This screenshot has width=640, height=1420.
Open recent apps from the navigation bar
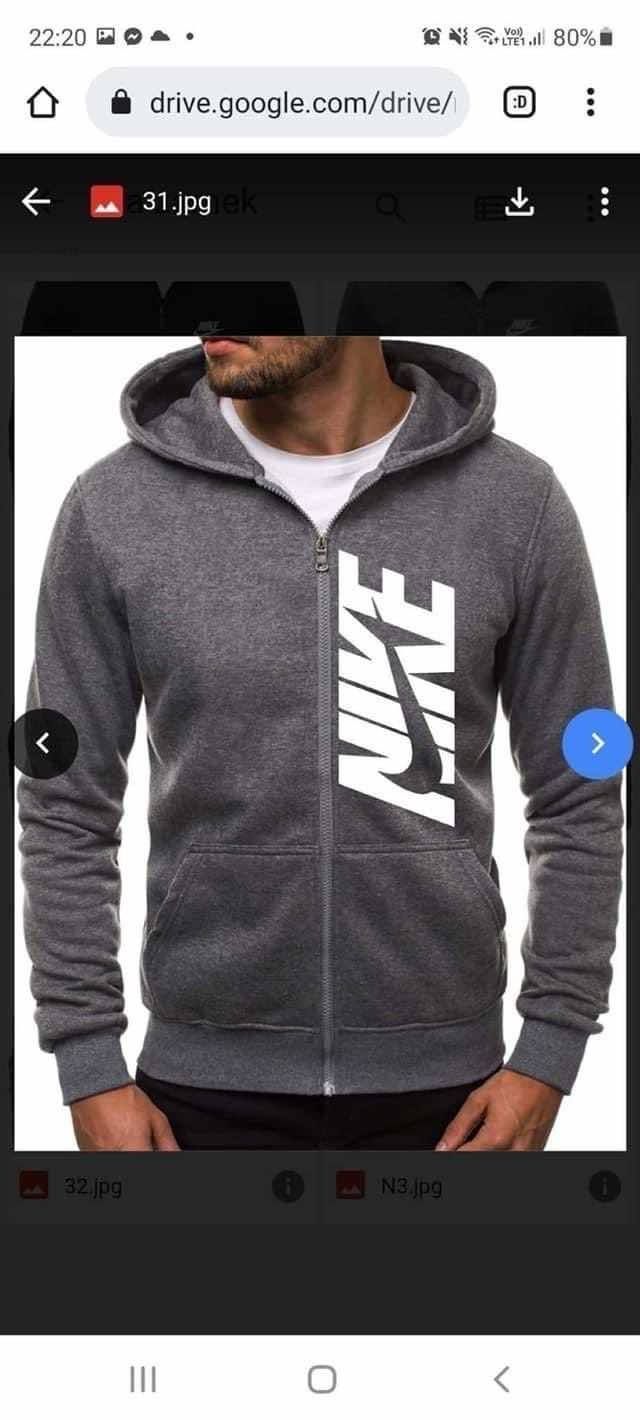pyautogui.click(x=143, y=1379)
